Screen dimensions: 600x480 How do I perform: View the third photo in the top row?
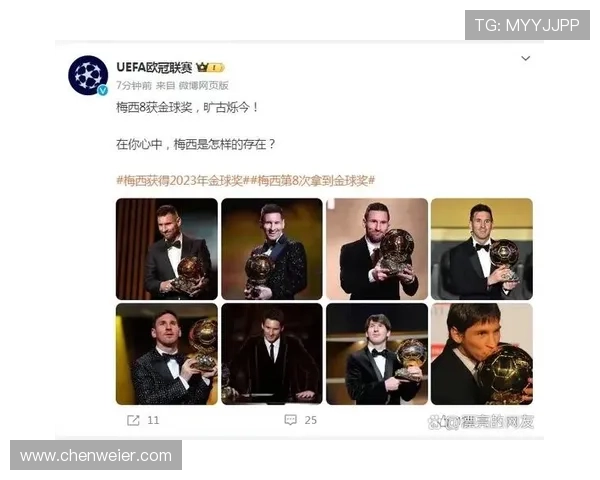coord(376,249)
